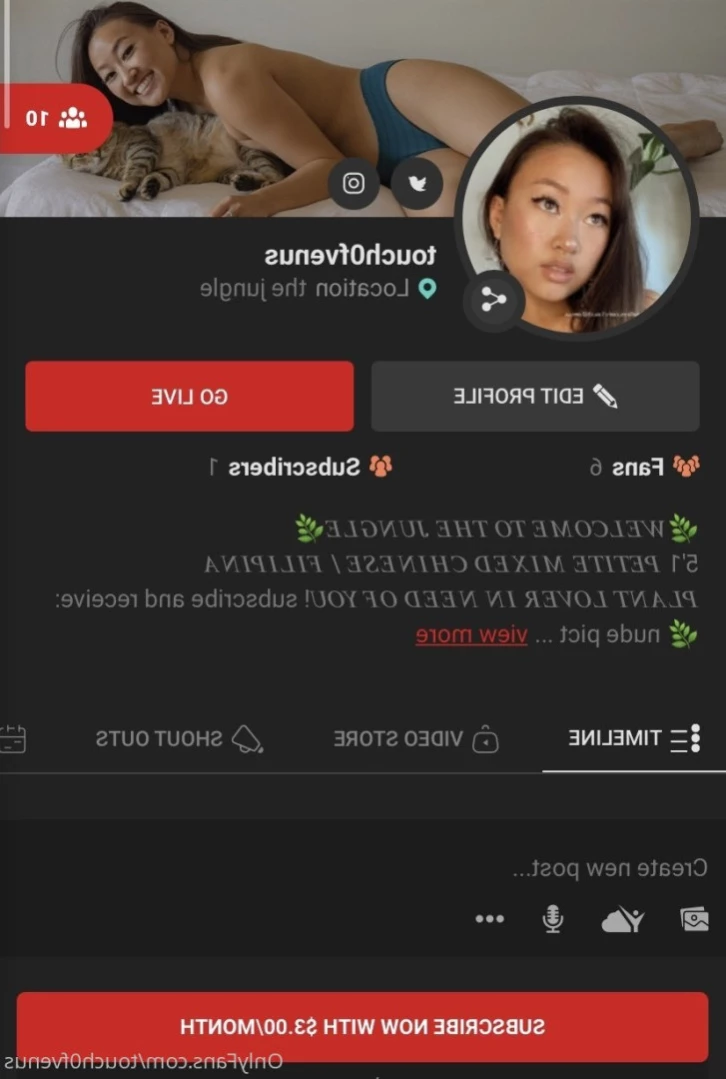Open the calendar tab icon
Screen dimensions: 726x1079
click(x=12, y=739)
